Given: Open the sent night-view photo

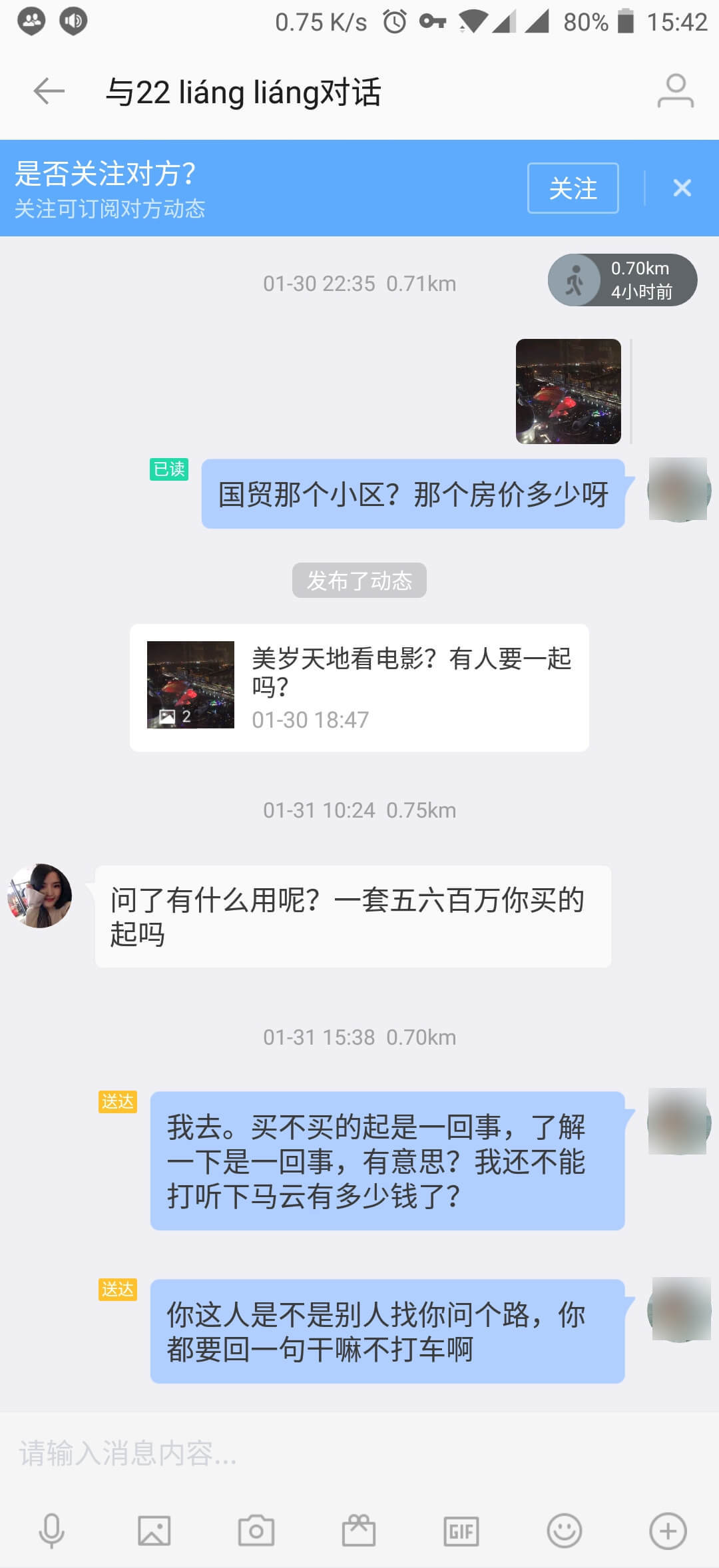Looking at the screenshot, I should tap(568, 392).
